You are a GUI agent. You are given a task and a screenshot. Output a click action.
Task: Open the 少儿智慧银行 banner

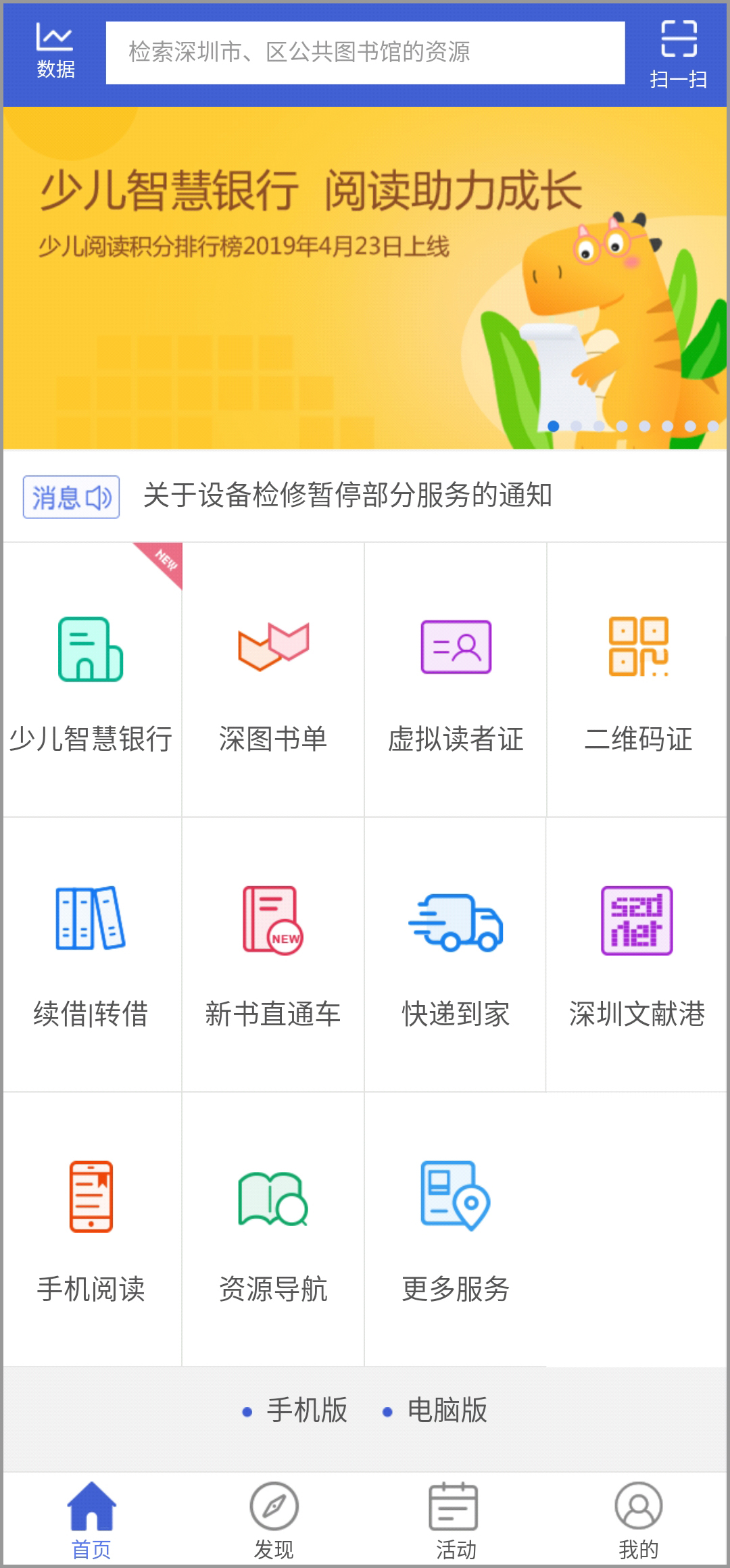tap(365, 277)
